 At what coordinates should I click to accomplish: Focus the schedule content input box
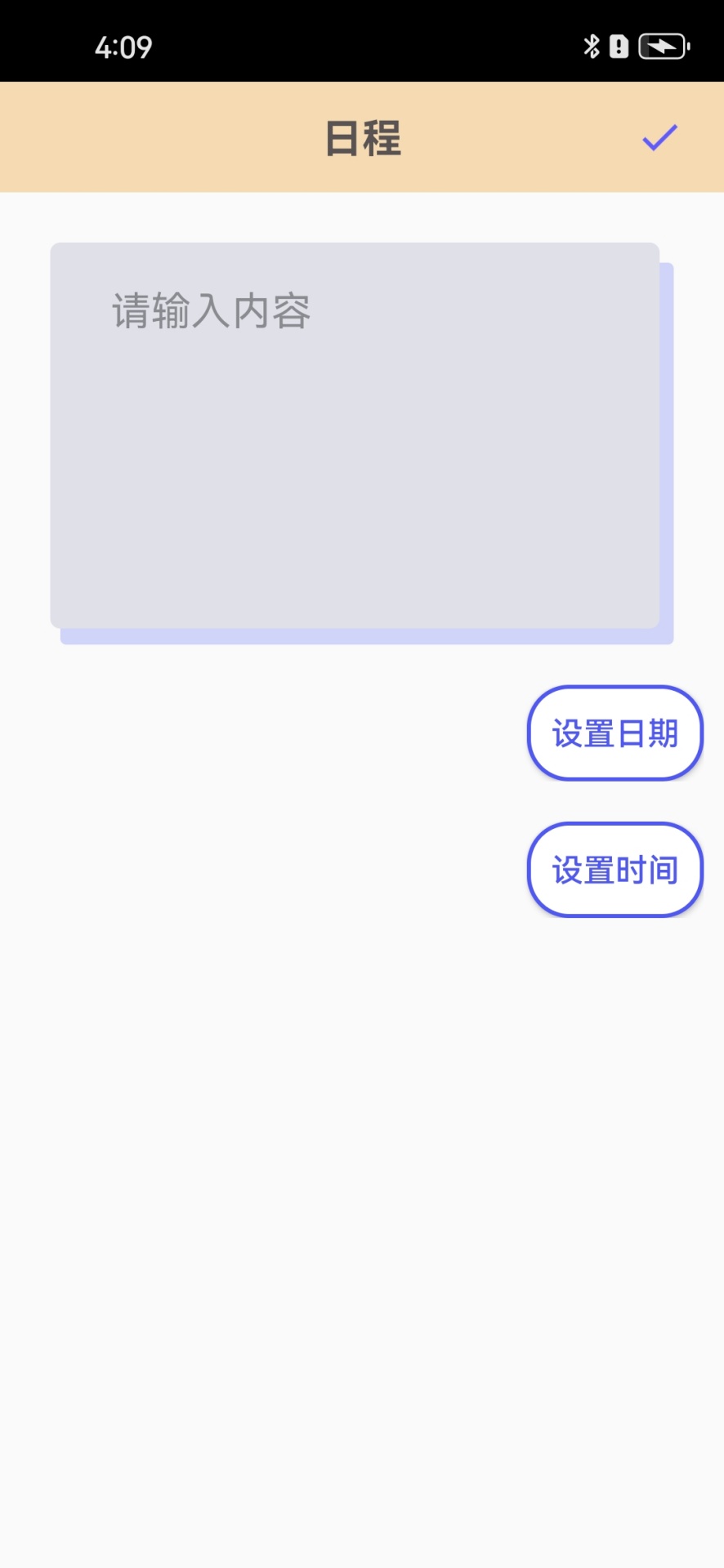[x=355, y=433]
